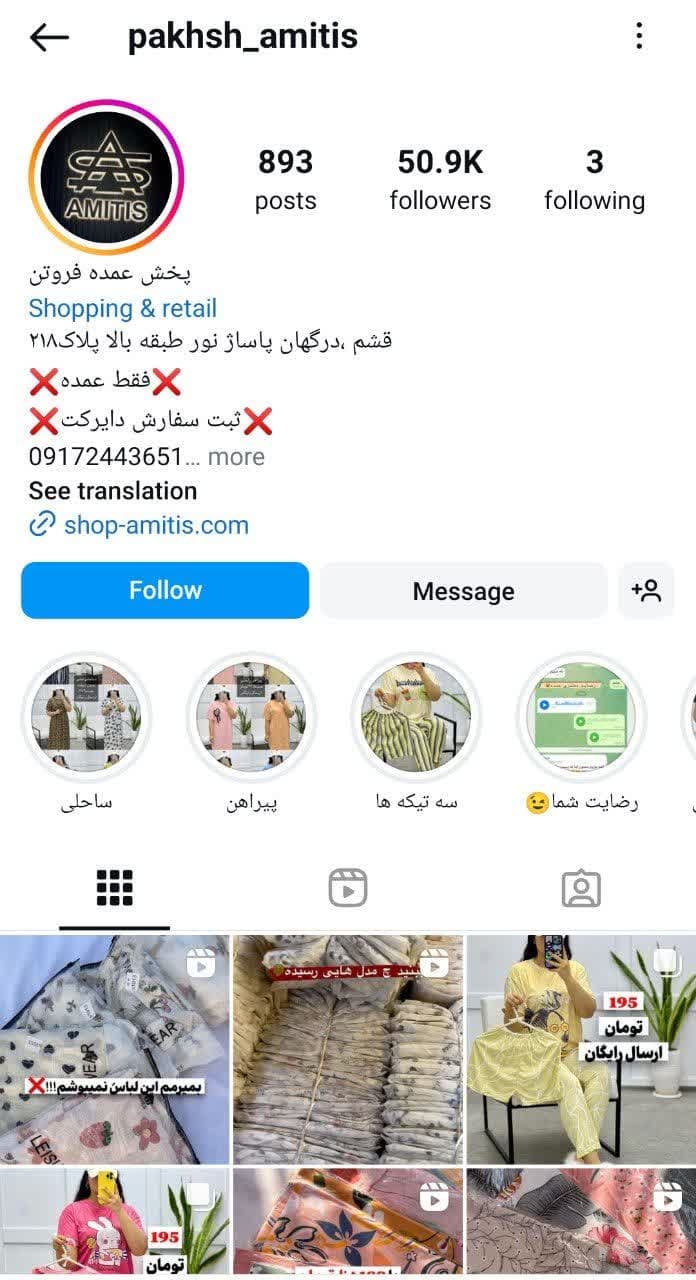Open the three-dot overflow menu
Screen dimensions: 696x1280
coord(639,38)
